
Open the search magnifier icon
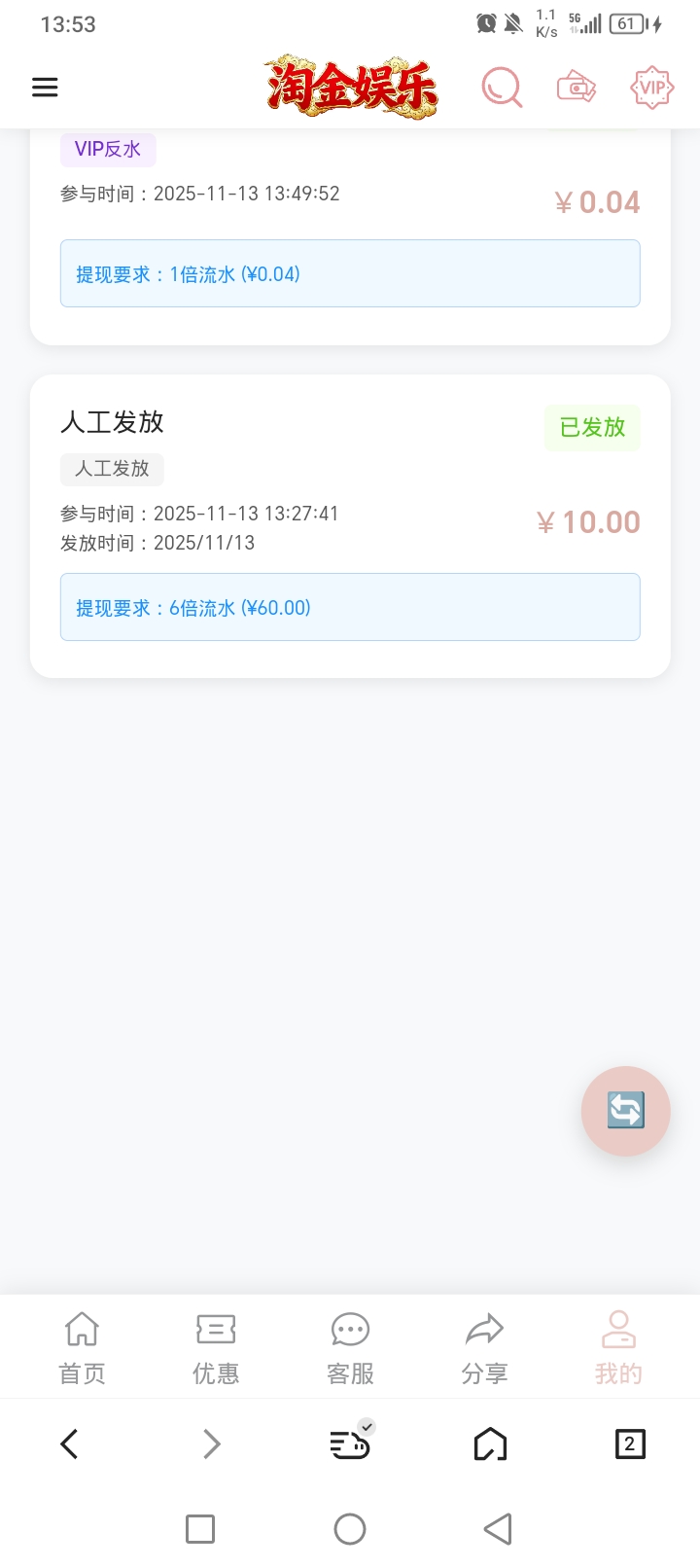point(502,88)
